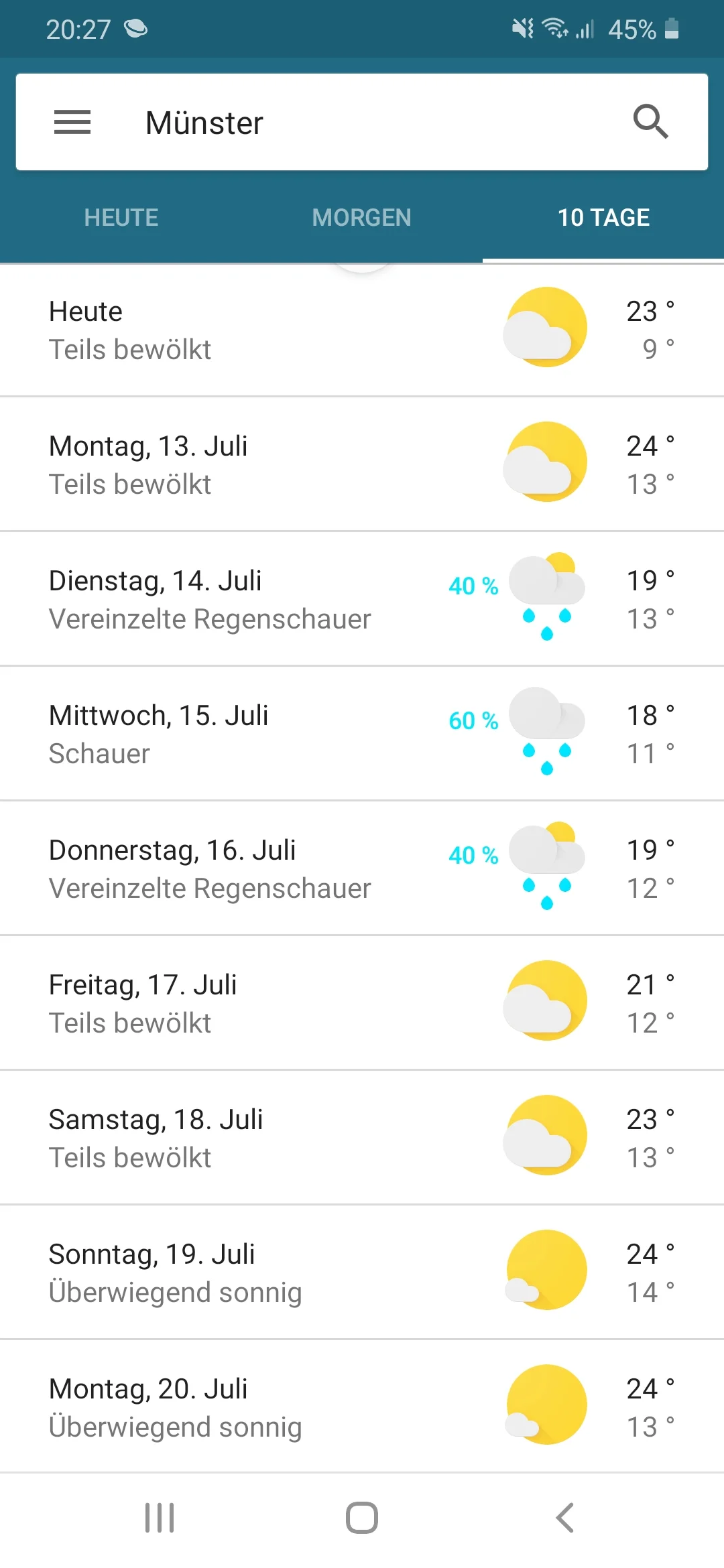View details for Montag, 13. Juli
This screenshot has width=724, height=1568.
pyautogui.click(x=362, y=464)
